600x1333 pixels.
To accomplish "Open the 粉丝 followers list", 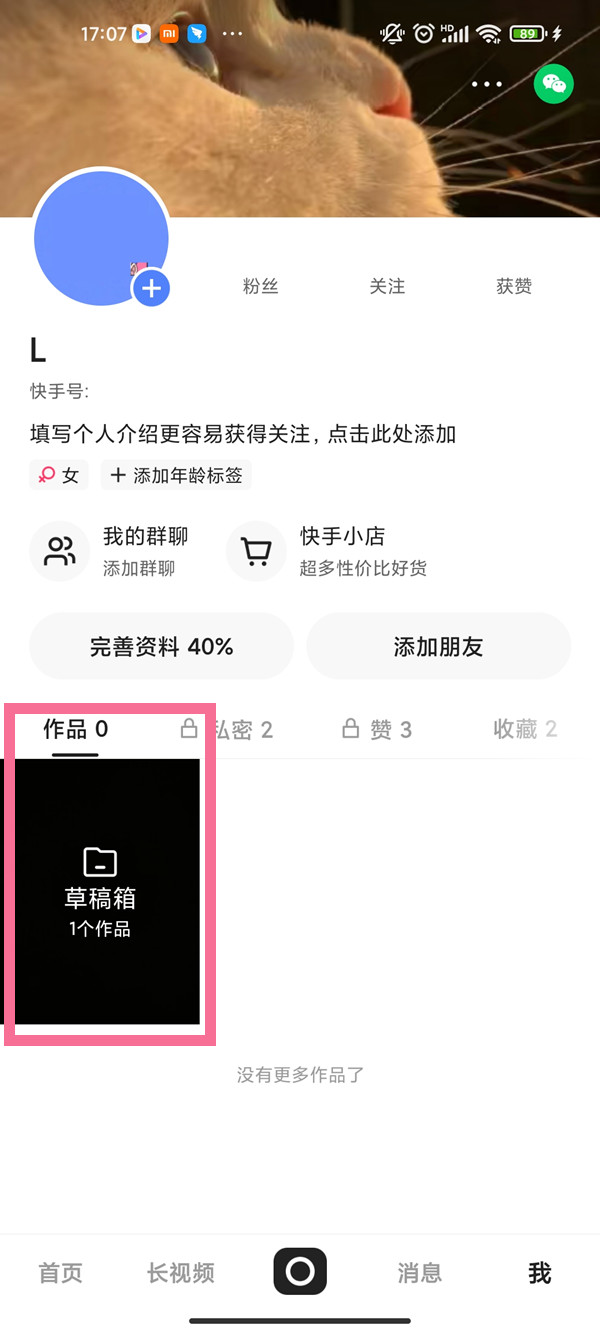I will coord(260,286).
